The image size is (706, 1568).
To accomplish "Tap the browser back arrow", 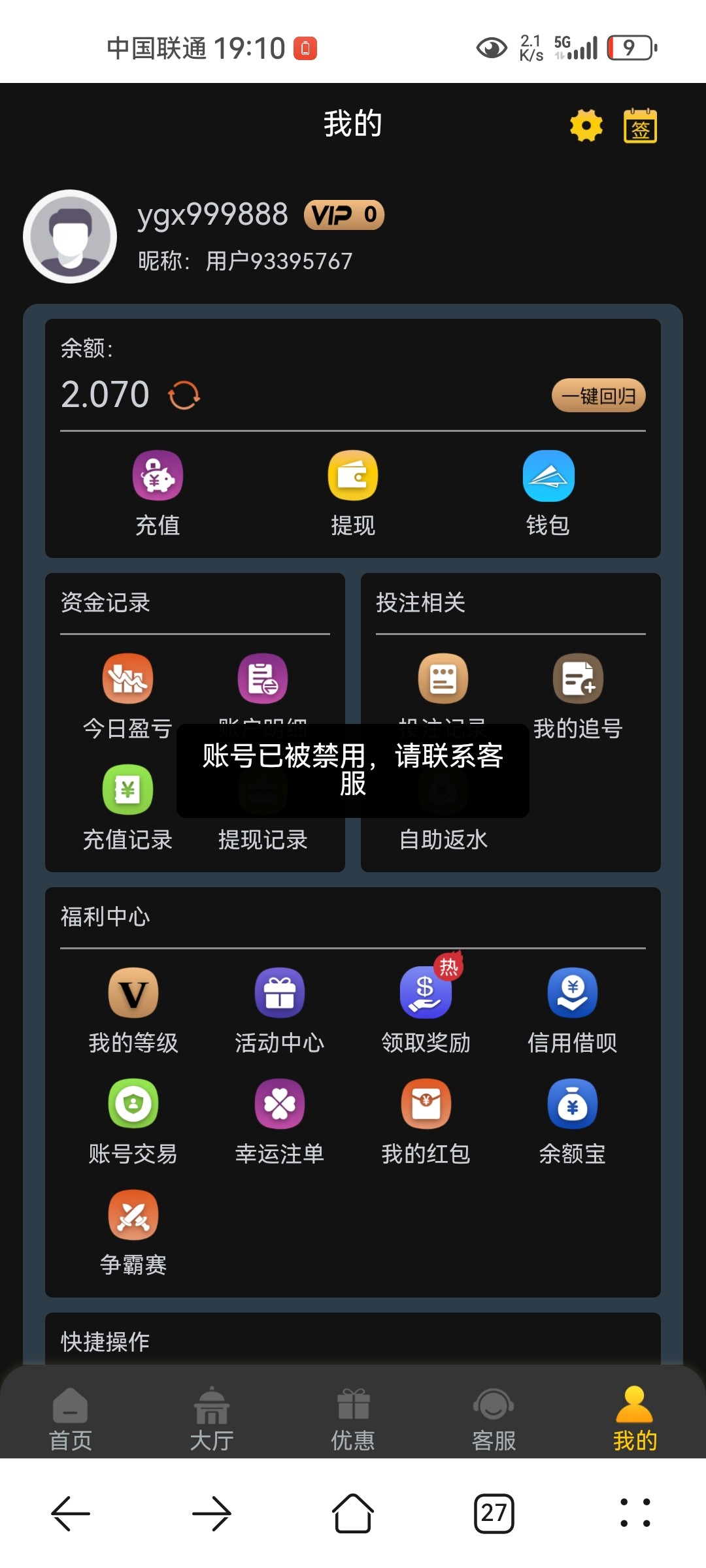I will (x=71, y=1513).
